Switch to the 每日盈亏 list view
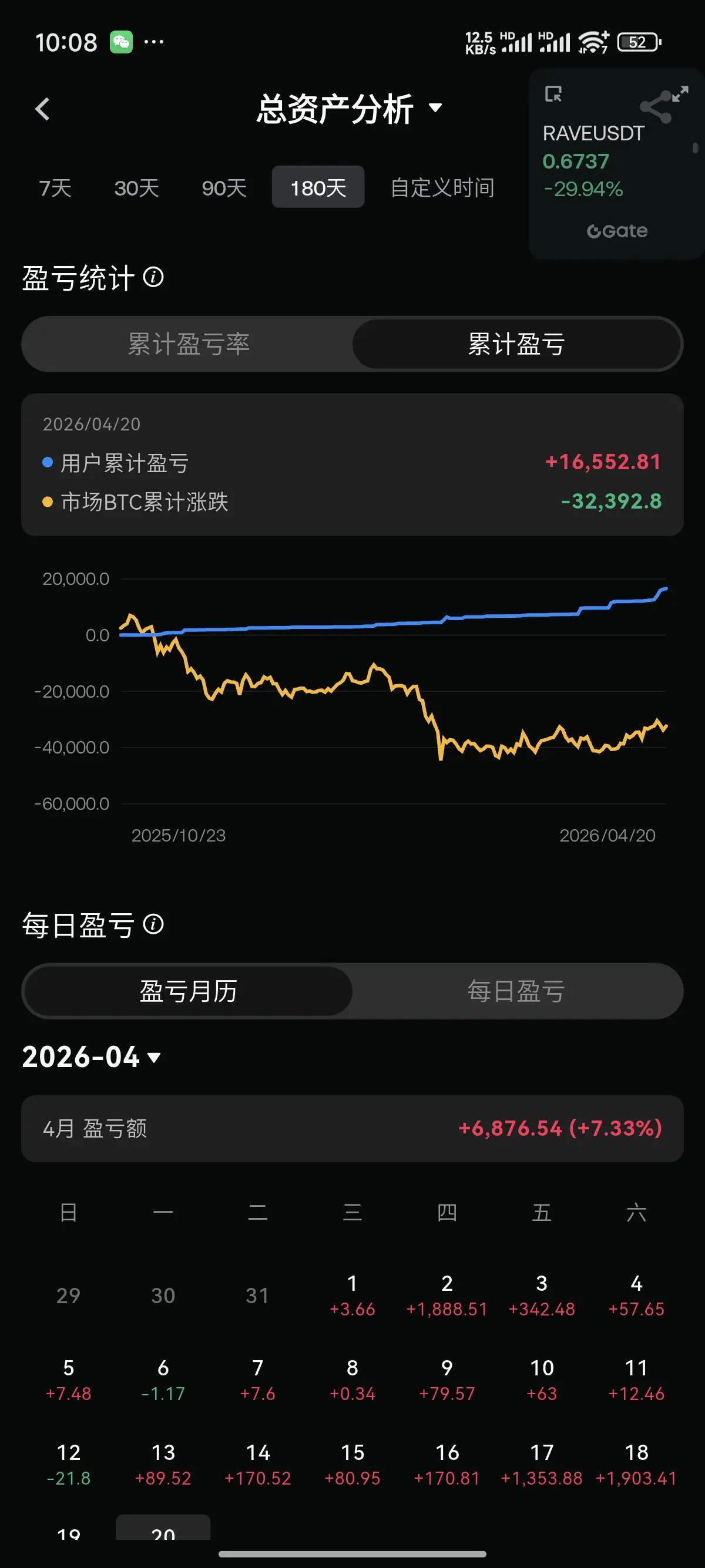 tap(516, 991)
